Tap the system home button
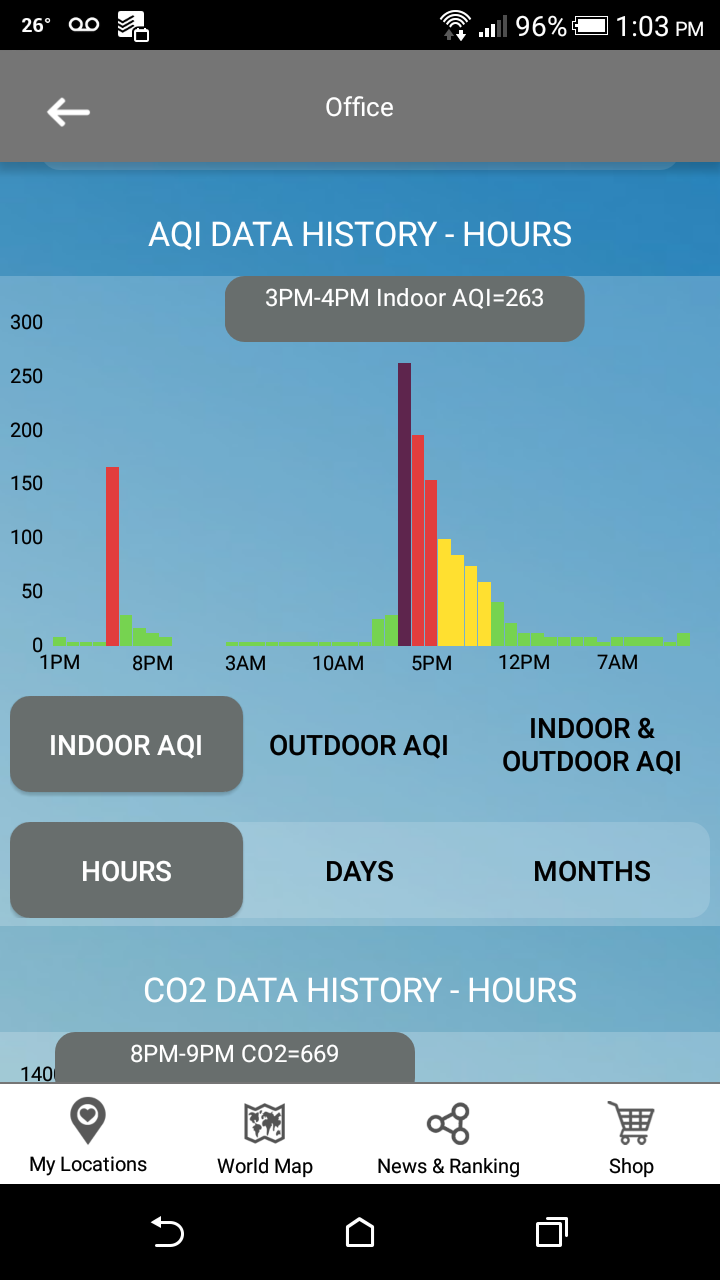This screenshot has width=720, height=1280. coord(360,1233)
